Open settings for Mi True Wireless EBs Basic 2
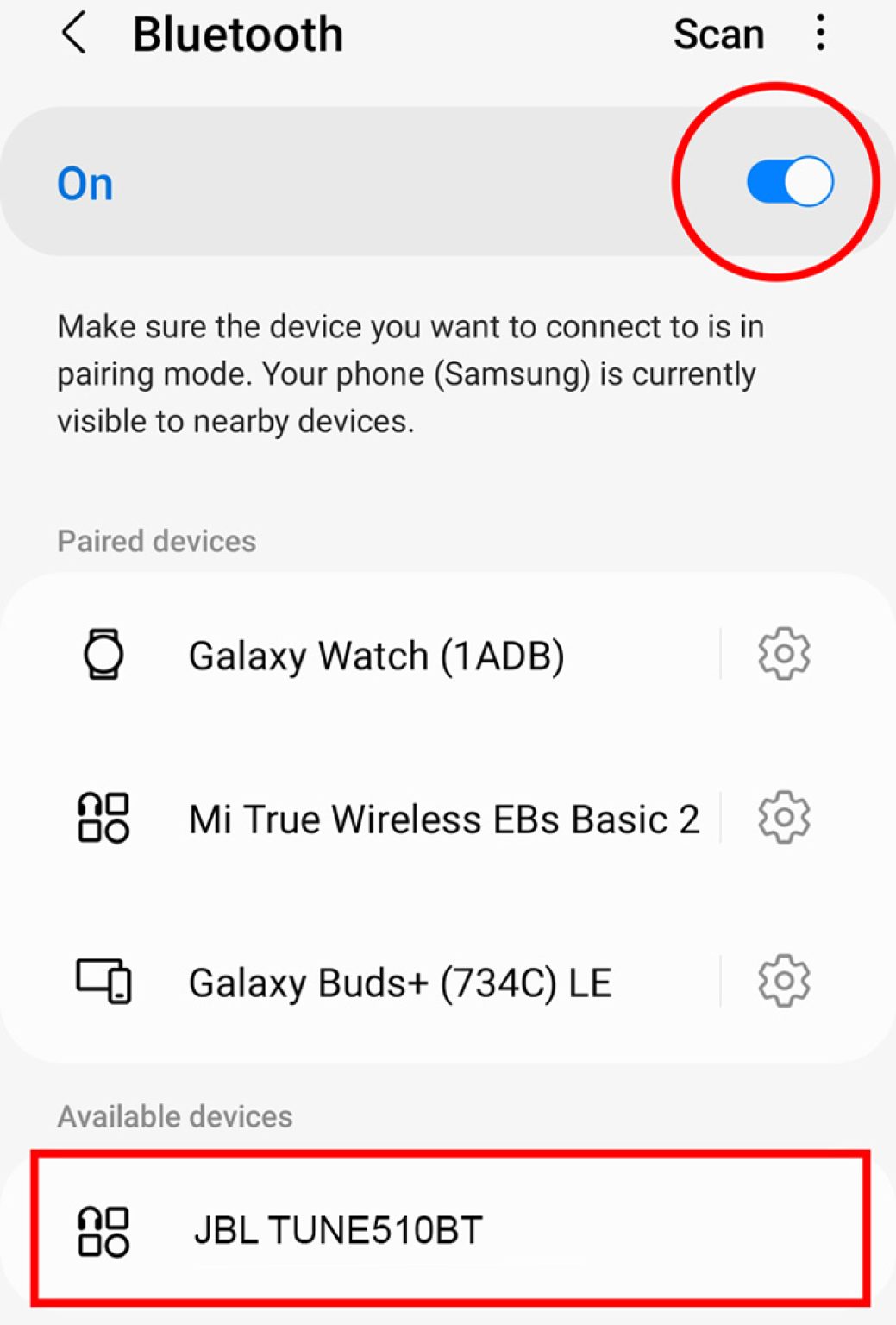 (x=783, y=818)
